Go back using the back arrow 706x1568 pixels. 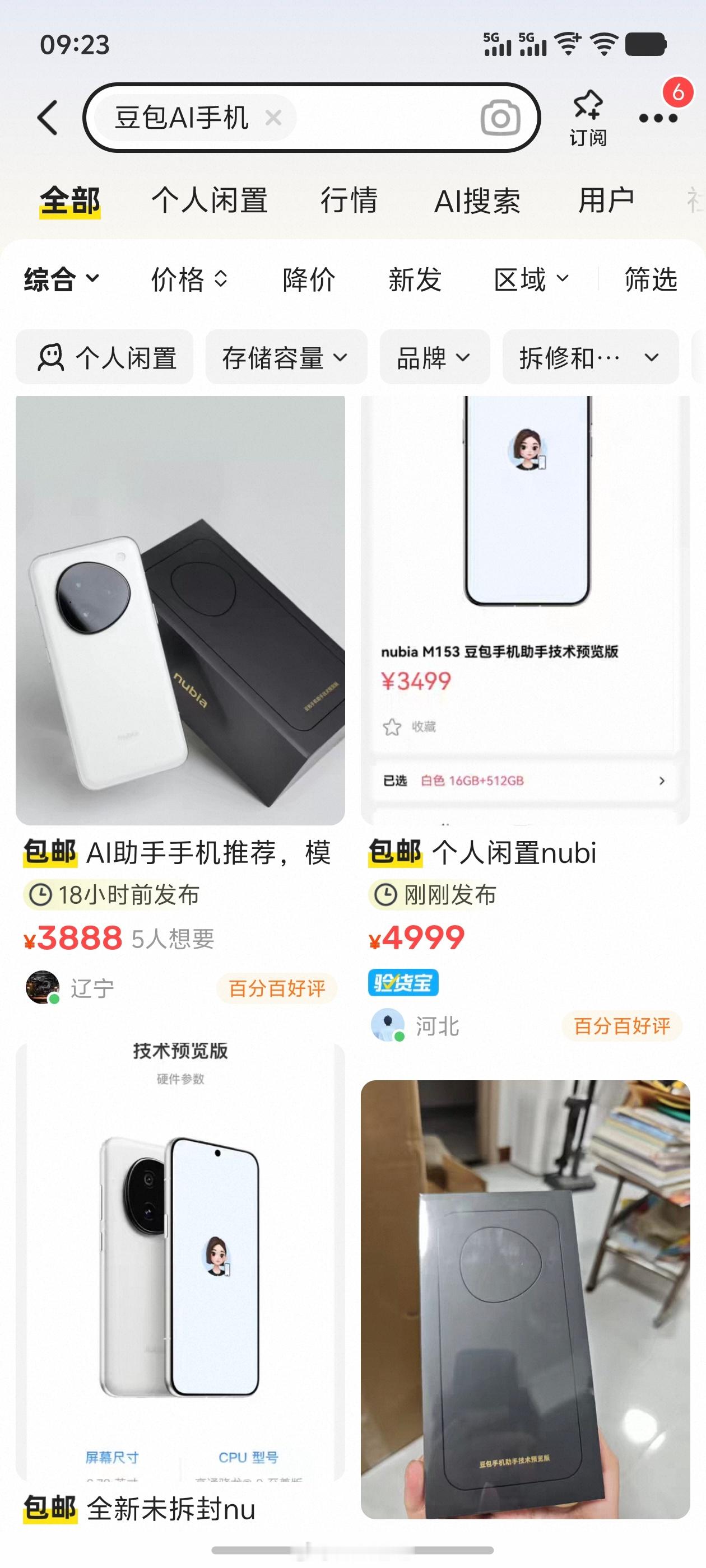49,117
